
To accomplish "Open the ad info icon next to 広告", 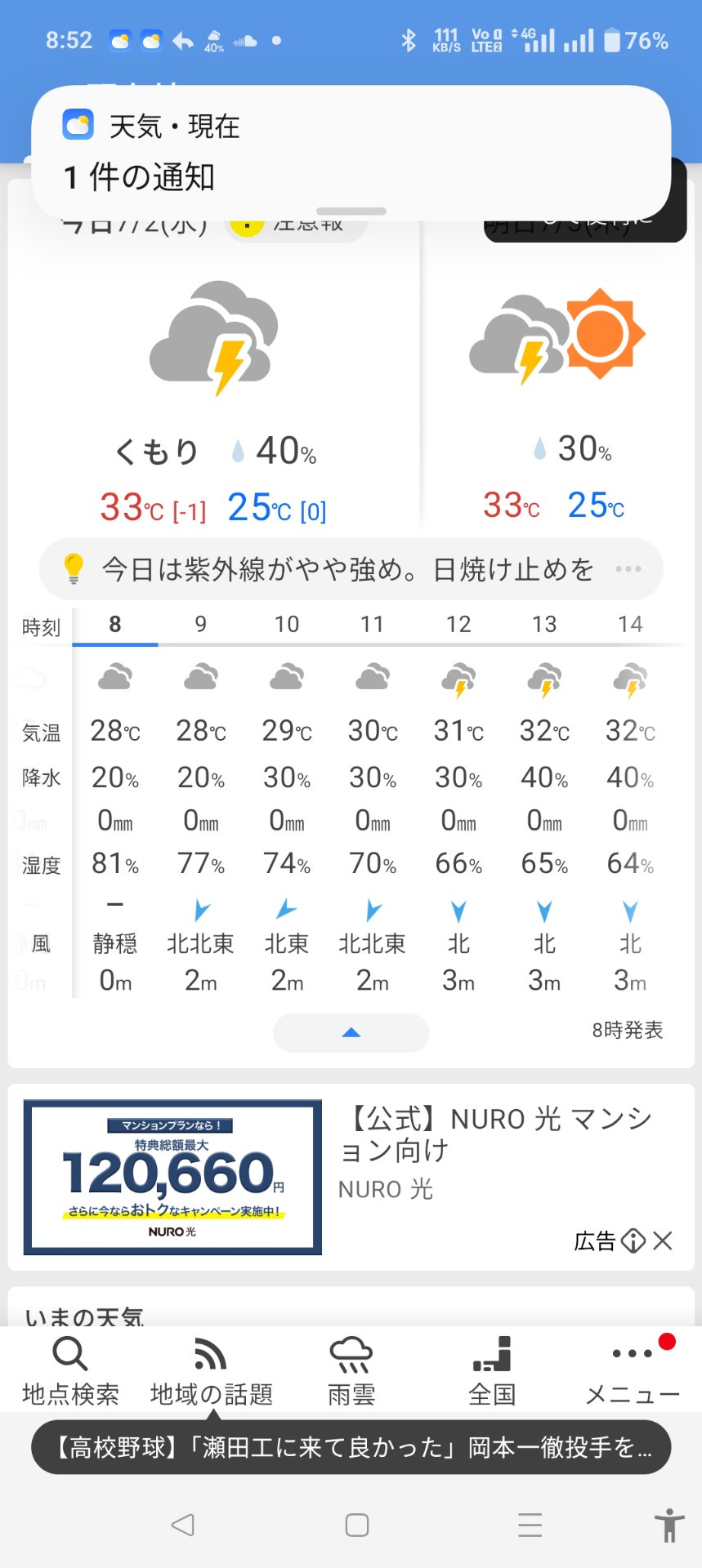I will 633,1241.
